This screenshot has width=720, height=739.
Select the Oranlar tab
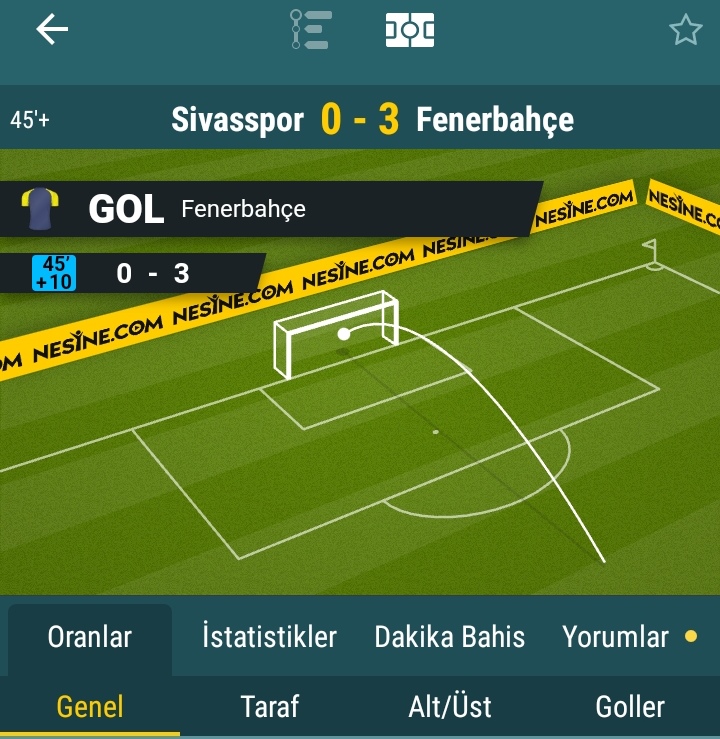point(90,637)
